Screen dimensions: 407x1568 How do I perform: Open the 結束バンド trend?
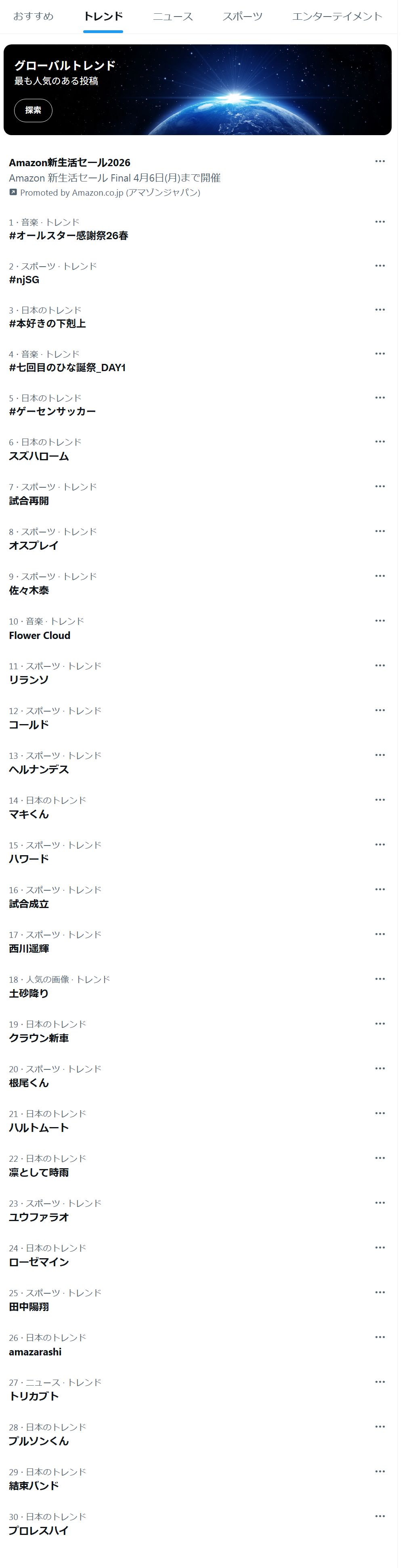click(x=34, y=1485)
